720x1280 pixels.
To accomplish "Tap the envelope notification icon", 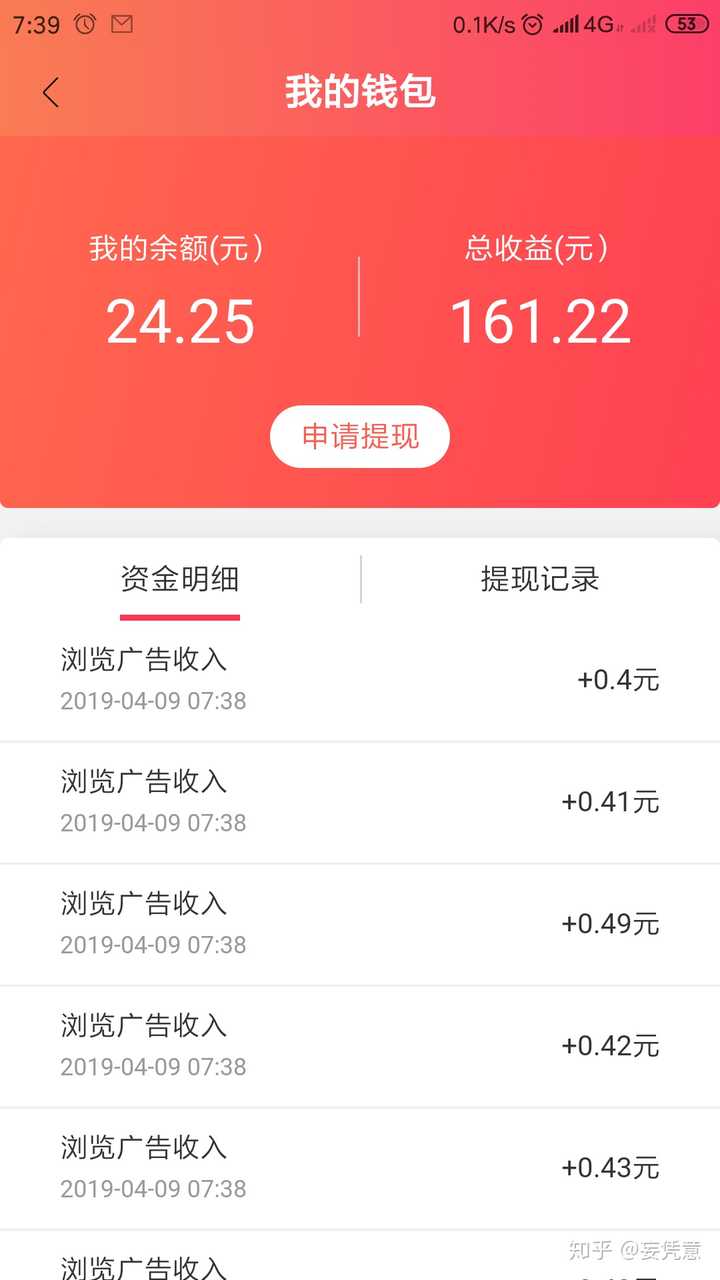I will (122, 23).
